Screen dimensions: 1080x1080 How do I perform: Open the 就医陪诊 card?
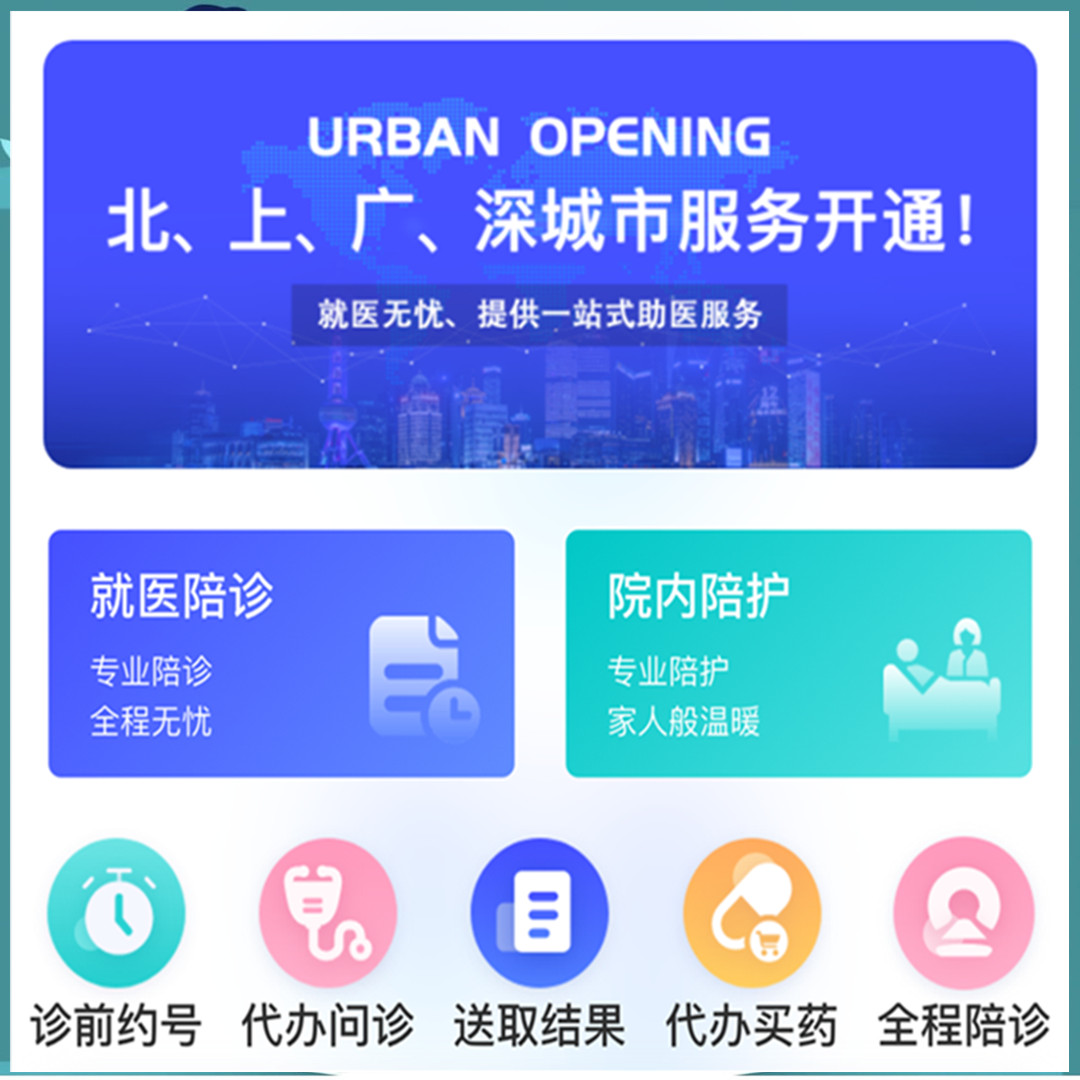[x=281, y=653]
